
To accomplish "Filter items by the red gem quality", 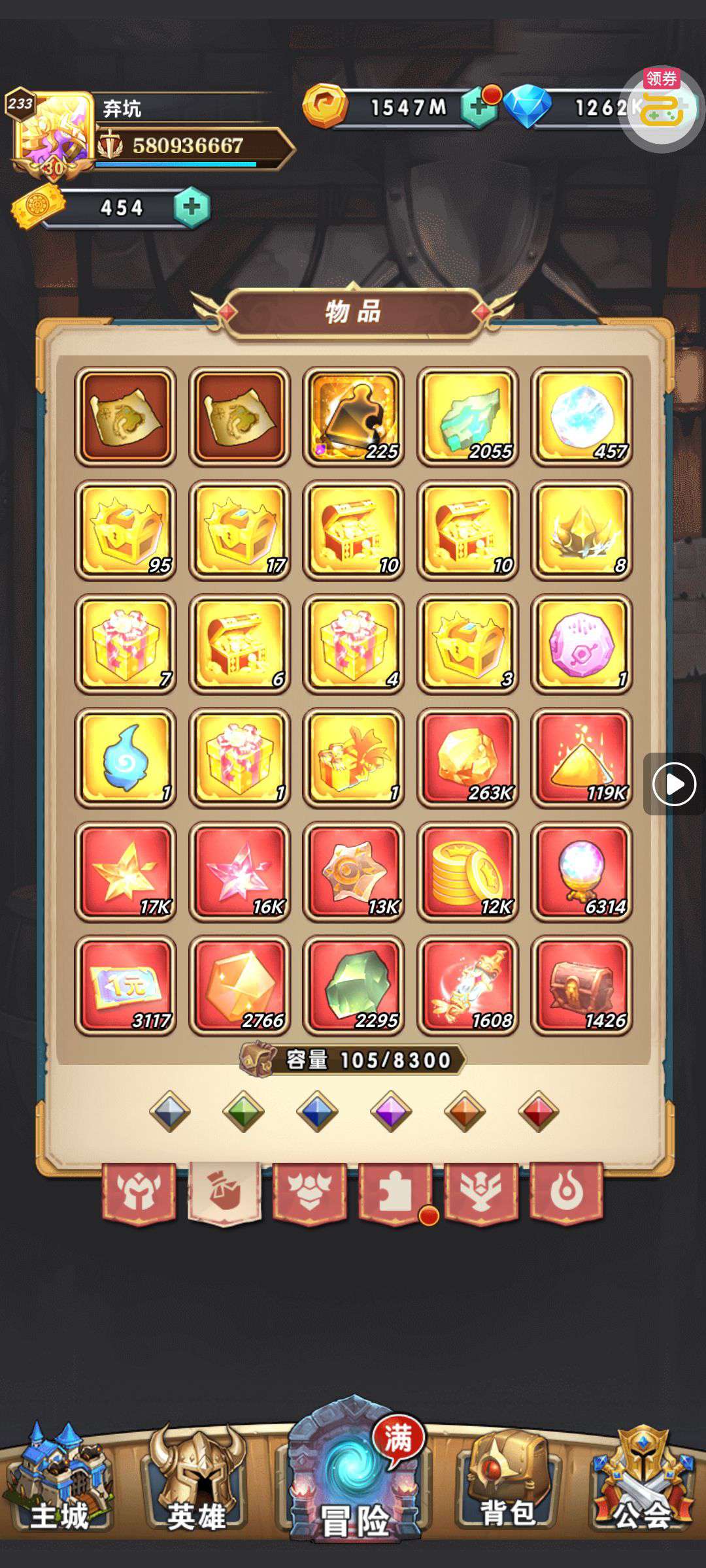I will [x=538, y=1111].
